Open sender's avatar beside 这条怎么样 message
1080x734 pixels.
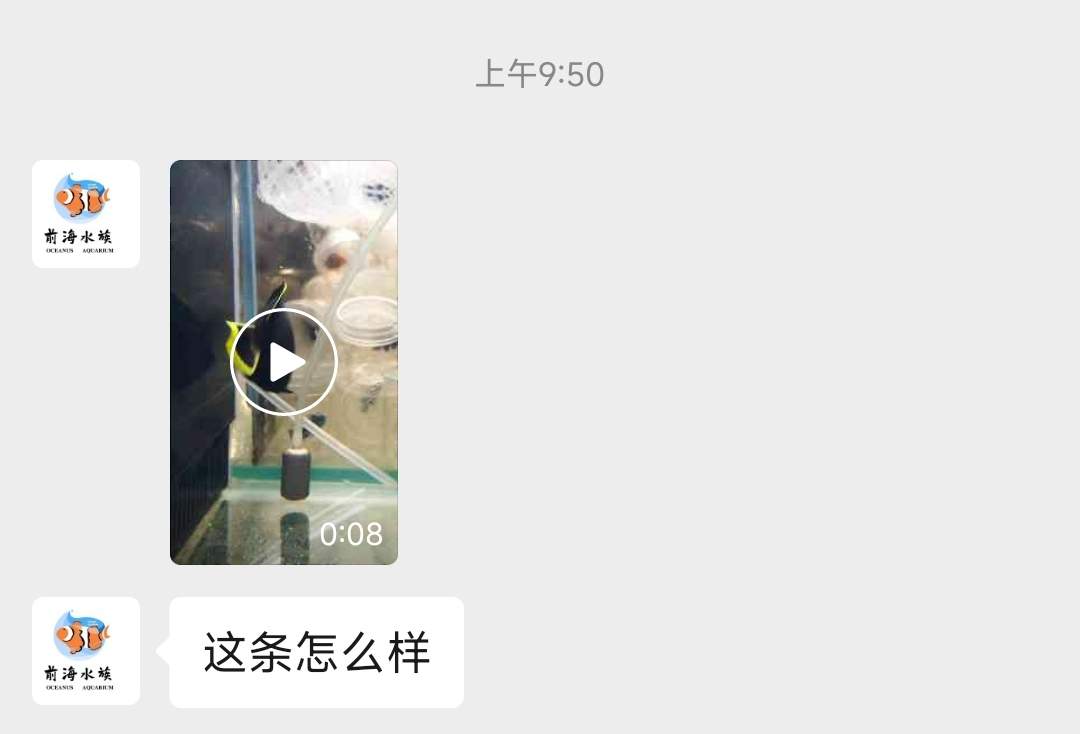[x=86, y=651]
